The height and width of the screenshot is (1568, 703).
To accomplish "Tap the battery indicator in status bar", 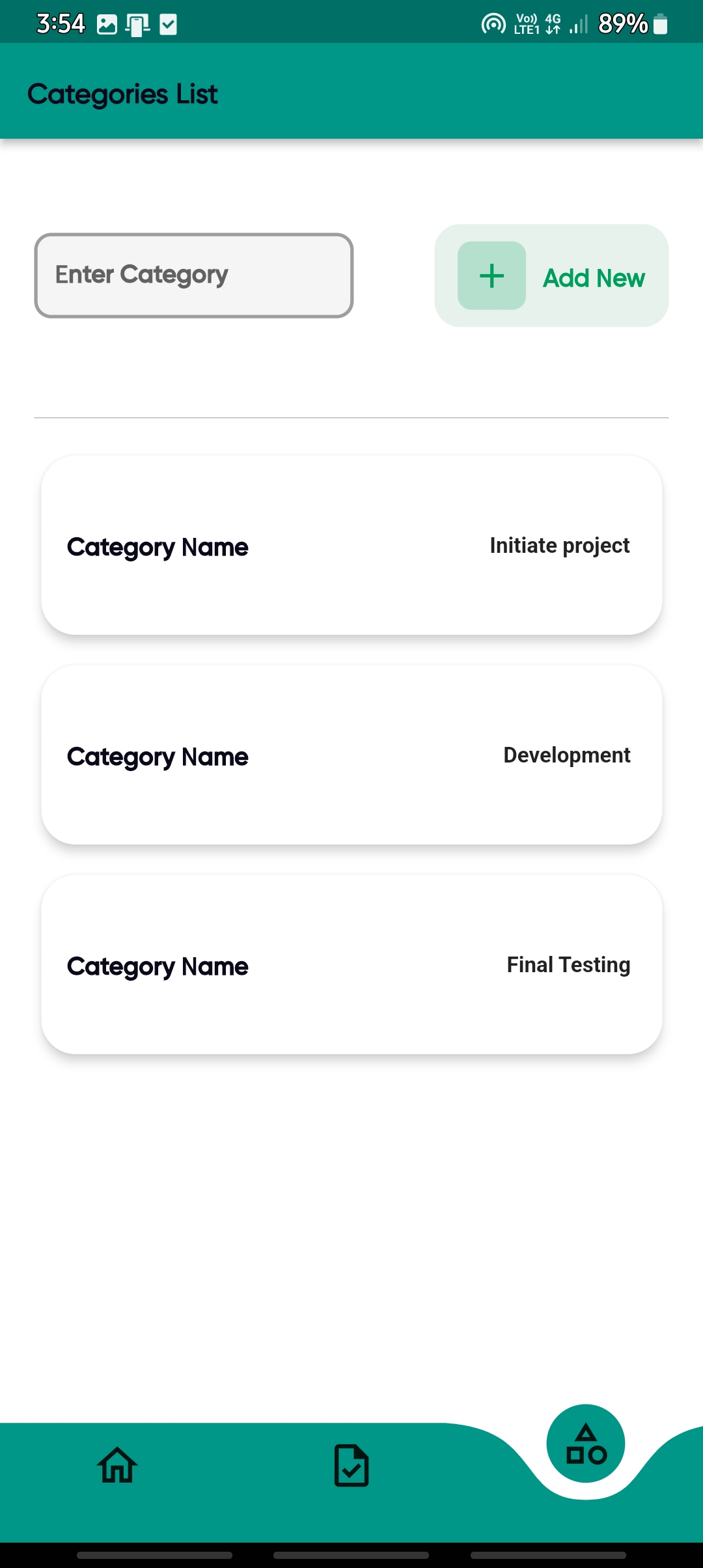I will tap(660, 25).
